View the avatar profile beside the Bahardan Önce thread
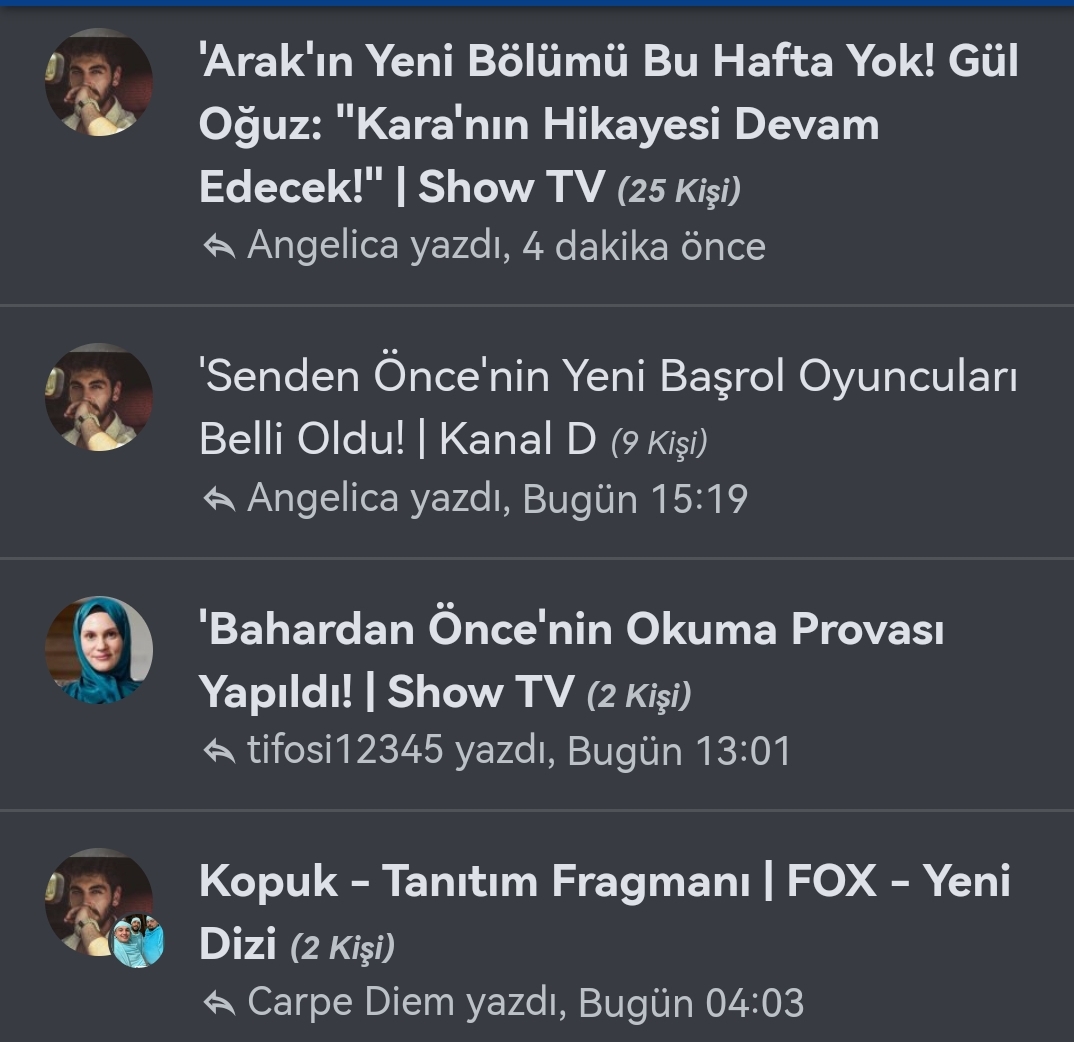This screenshot has width=1074, height=1042. coord(99,650)
